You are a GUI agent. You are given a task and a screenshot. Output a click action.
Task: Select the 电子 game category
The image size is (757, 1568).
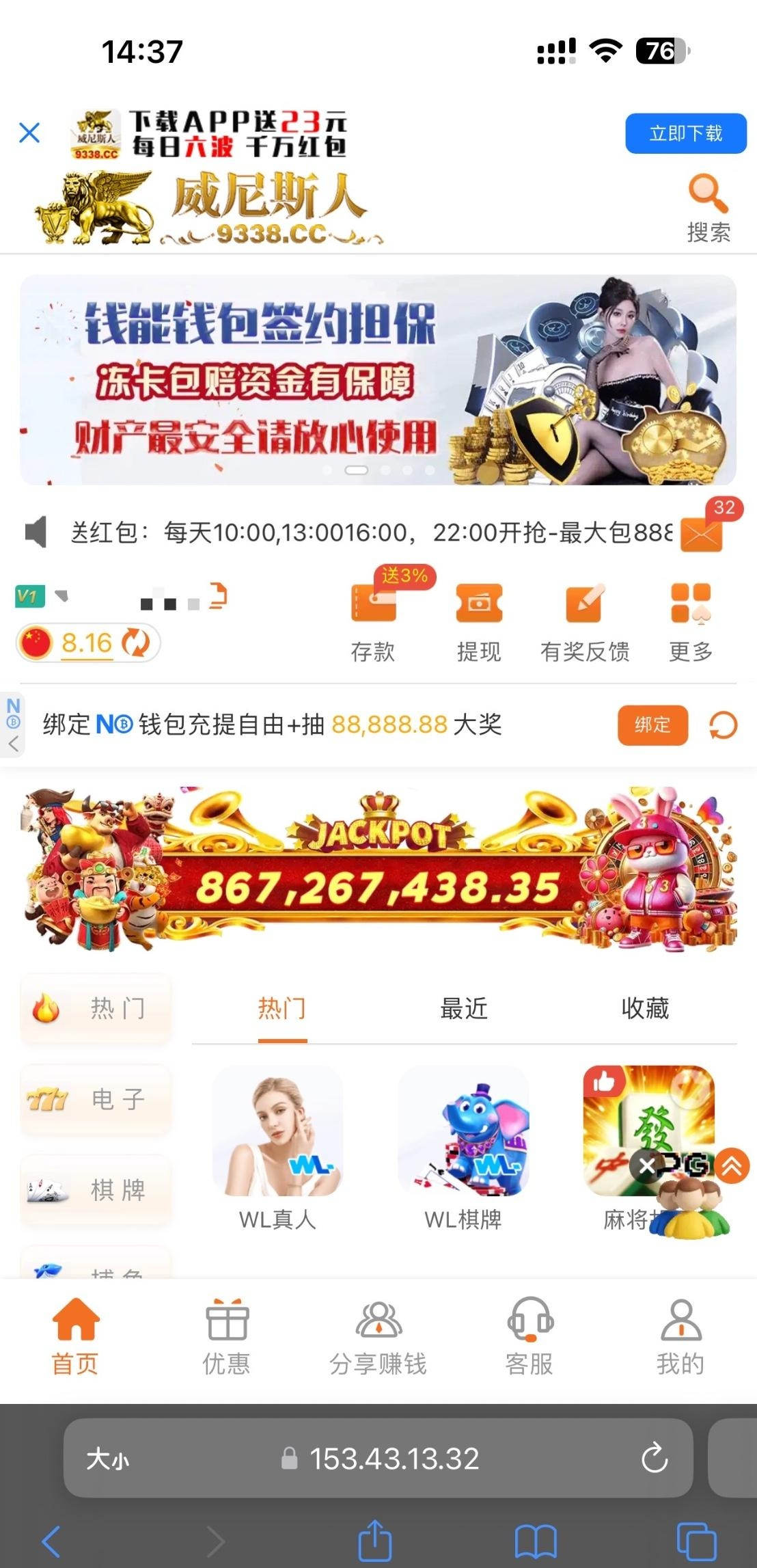(96, 1099)
